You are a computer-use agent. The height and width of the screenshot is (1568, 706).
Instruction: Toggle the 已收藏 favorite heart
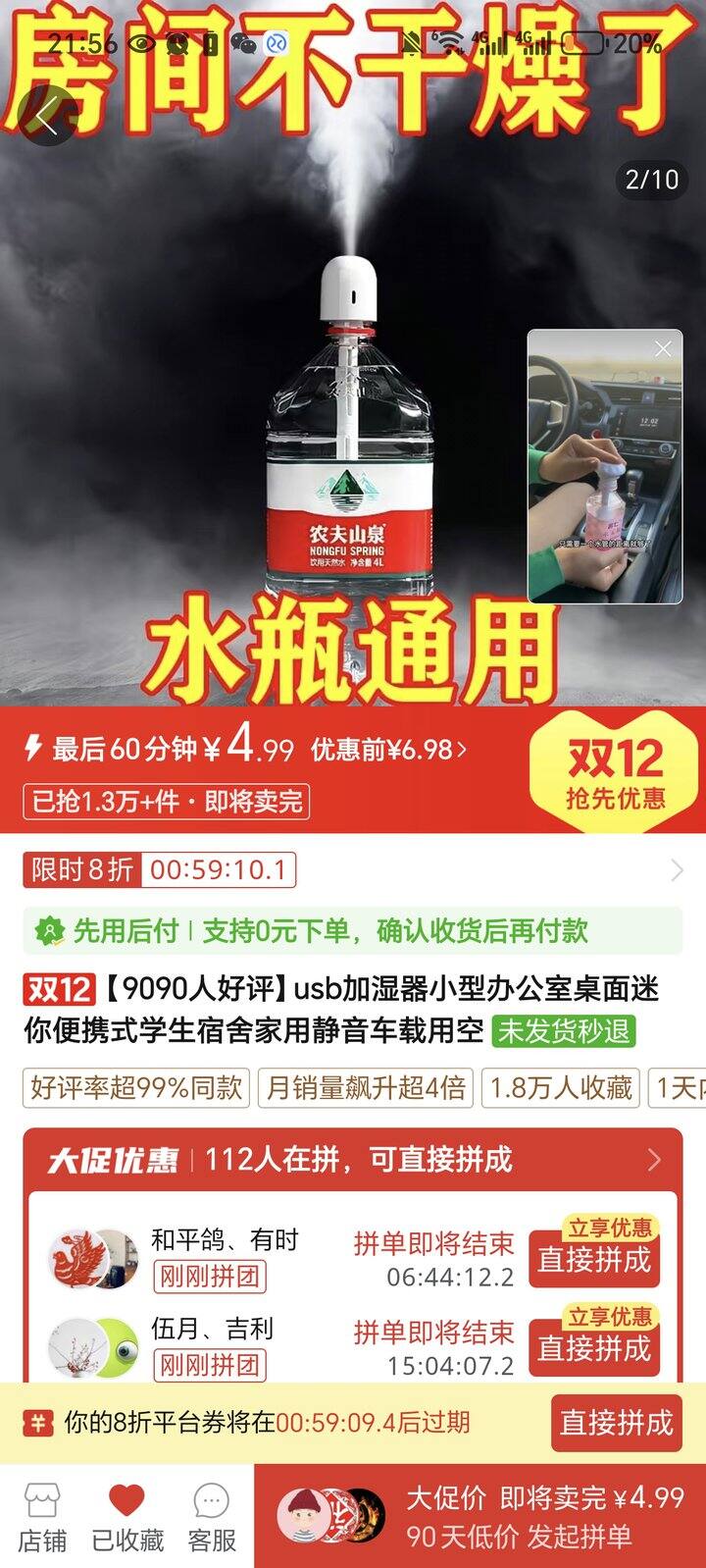(x=127, y=1517)
